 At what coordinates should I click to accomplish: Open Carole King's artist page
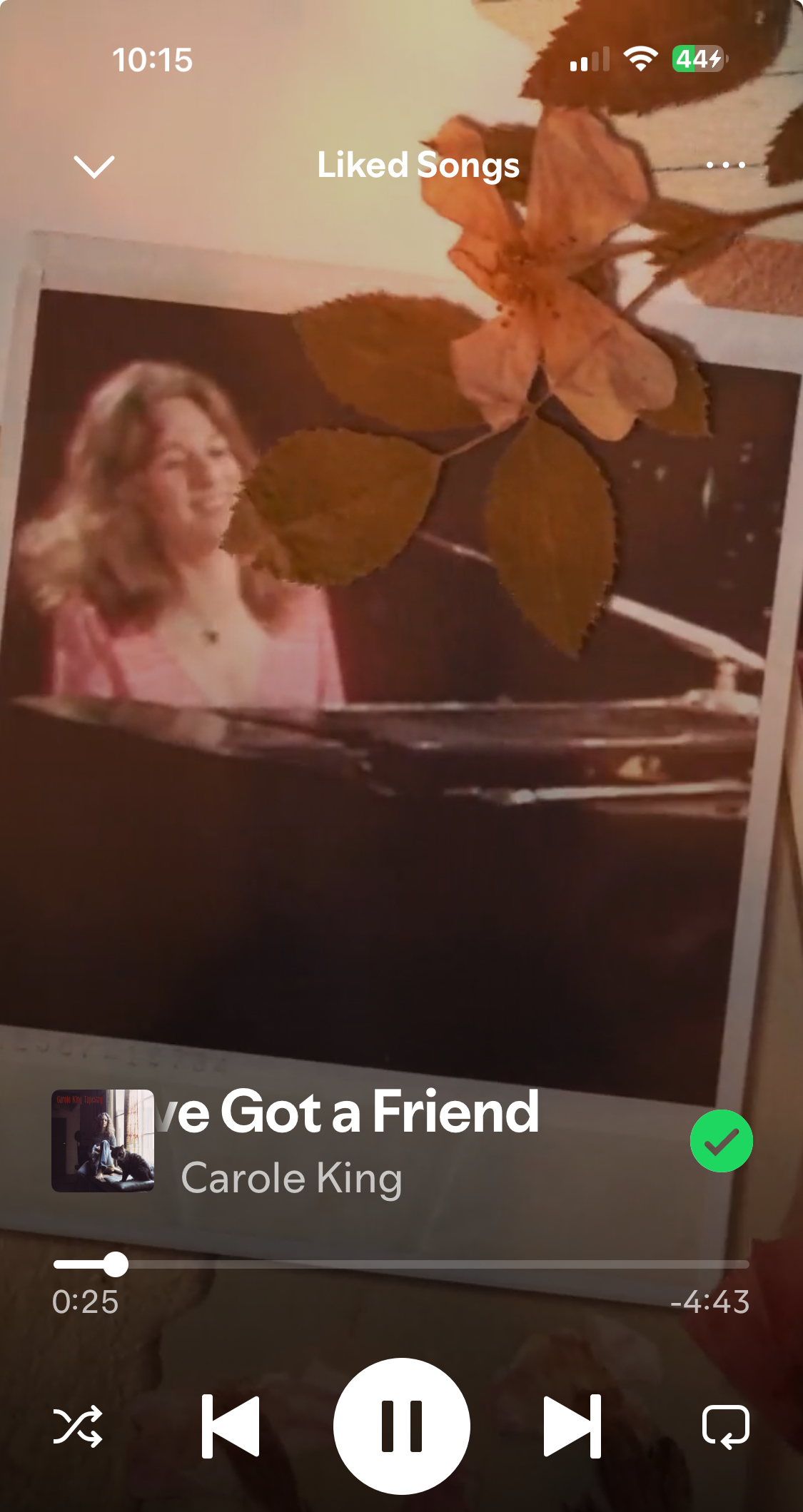click(x=291, y=1177)
